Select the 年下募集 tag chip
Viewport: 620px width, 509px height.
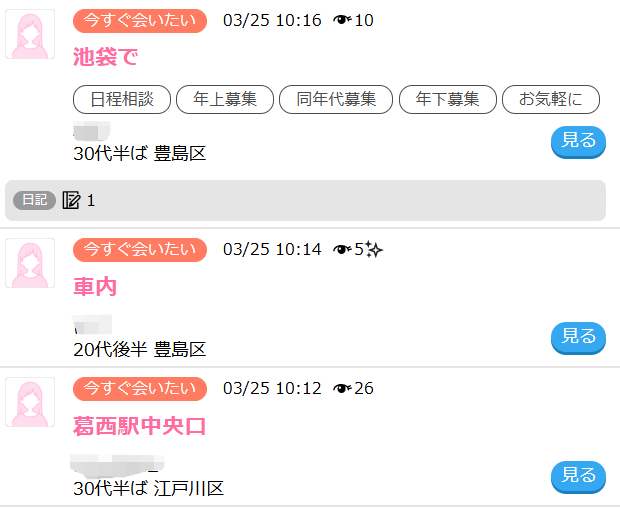447,99
